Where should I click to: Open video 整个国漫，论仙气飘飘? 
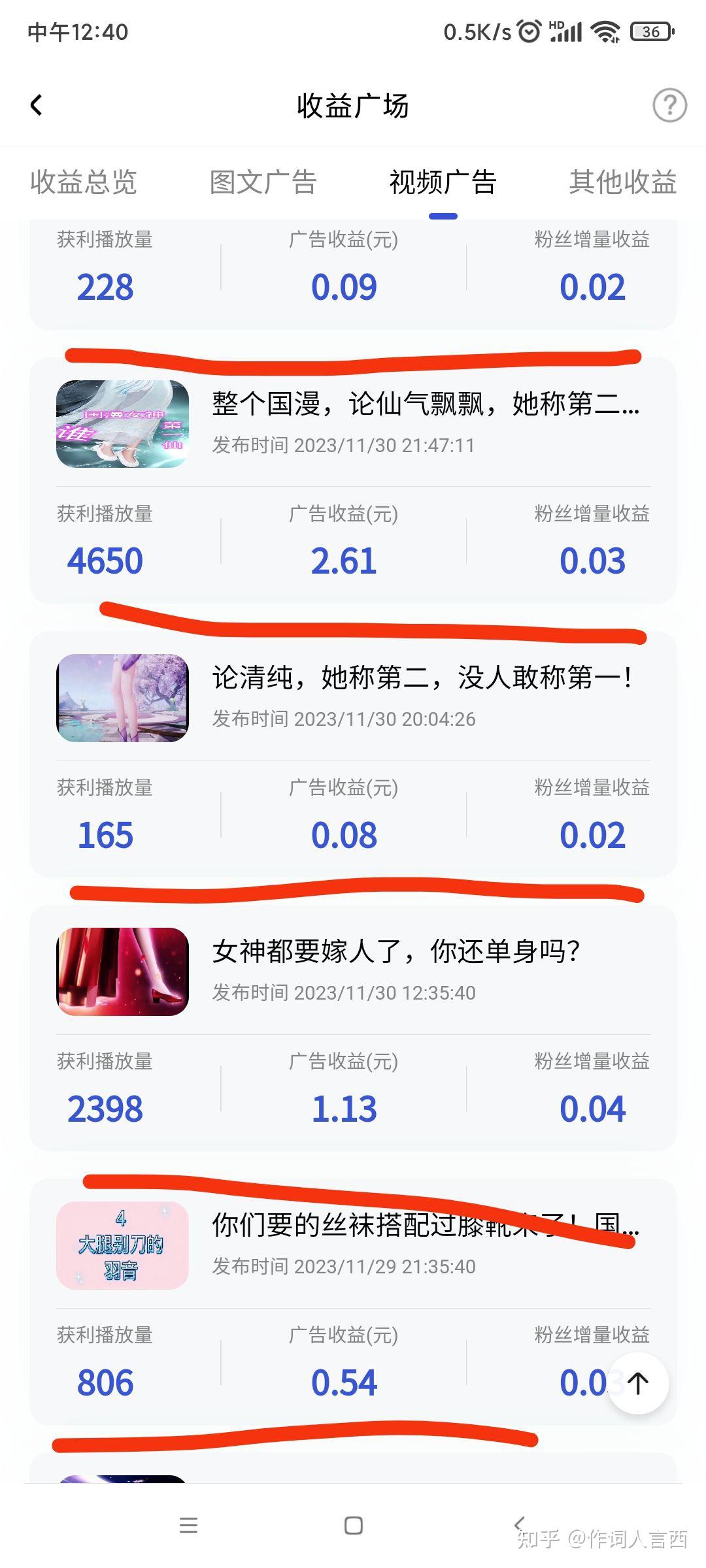(x=425, y=404)
